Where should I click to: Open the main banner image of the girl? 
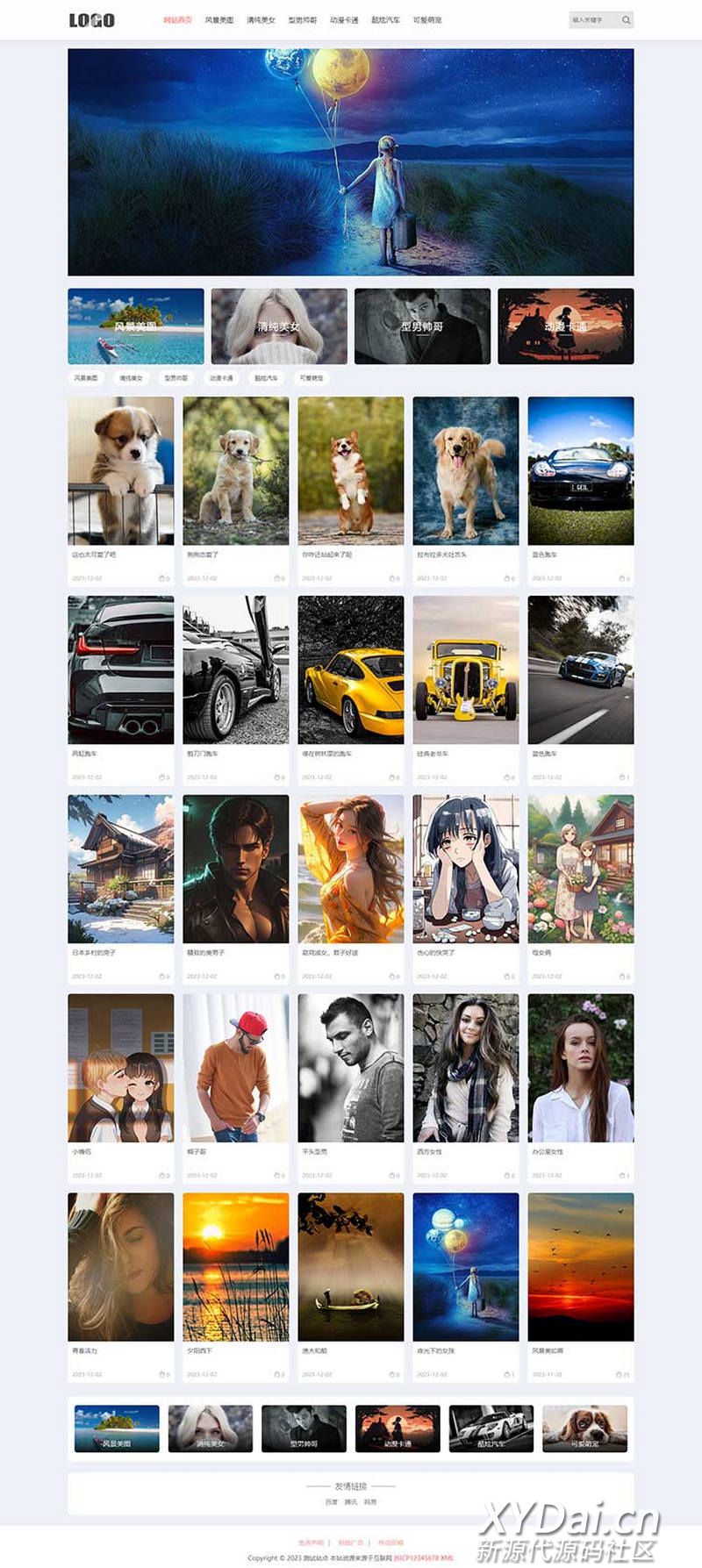tap(351, 162)
